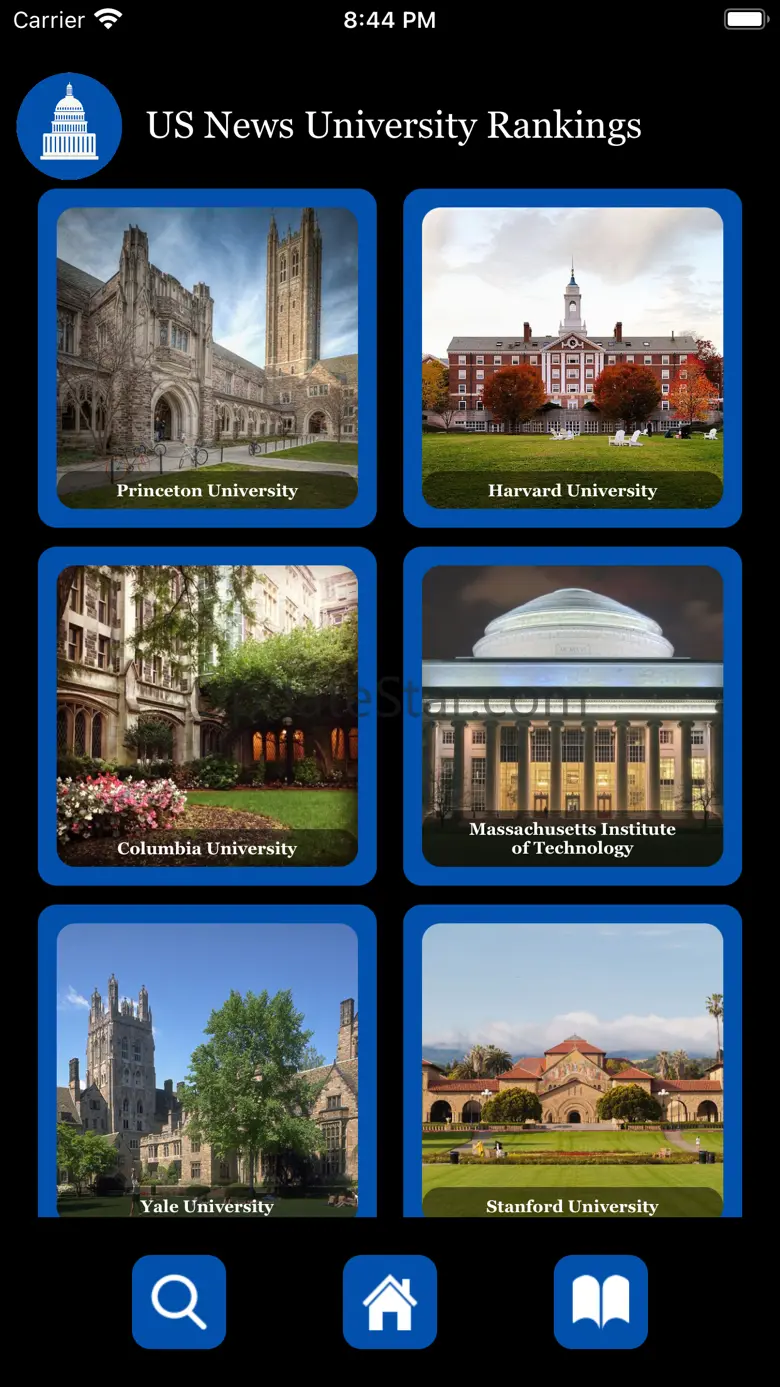780x1387 pixels.
Task: Tap the search magnifier button
Action: click(x=179, y=1301)
